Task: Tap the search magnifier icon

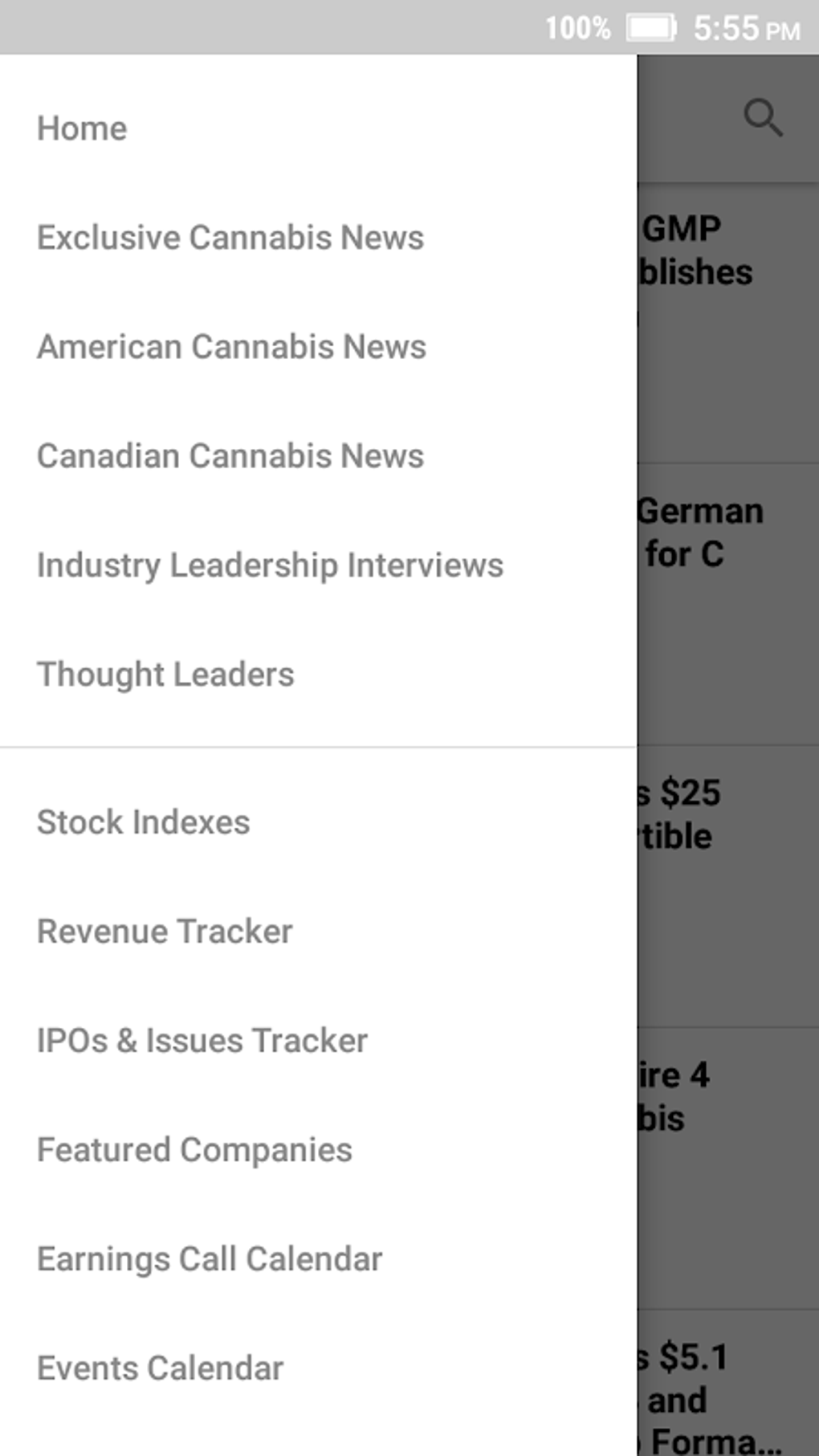Action: click(762, 119)
